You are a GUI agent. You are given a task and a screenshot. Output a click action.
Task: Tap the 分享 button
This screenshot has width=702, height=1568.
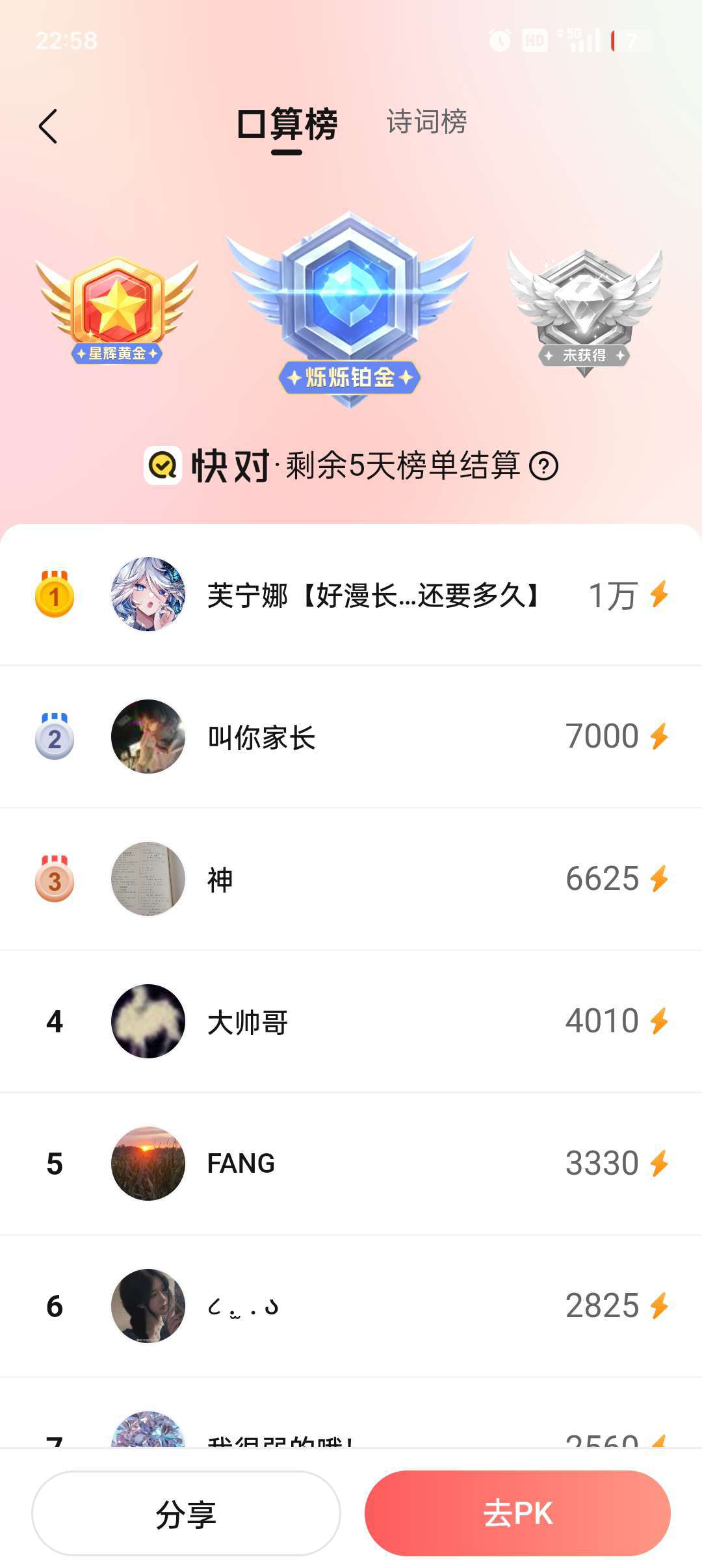click(186, 1513)
